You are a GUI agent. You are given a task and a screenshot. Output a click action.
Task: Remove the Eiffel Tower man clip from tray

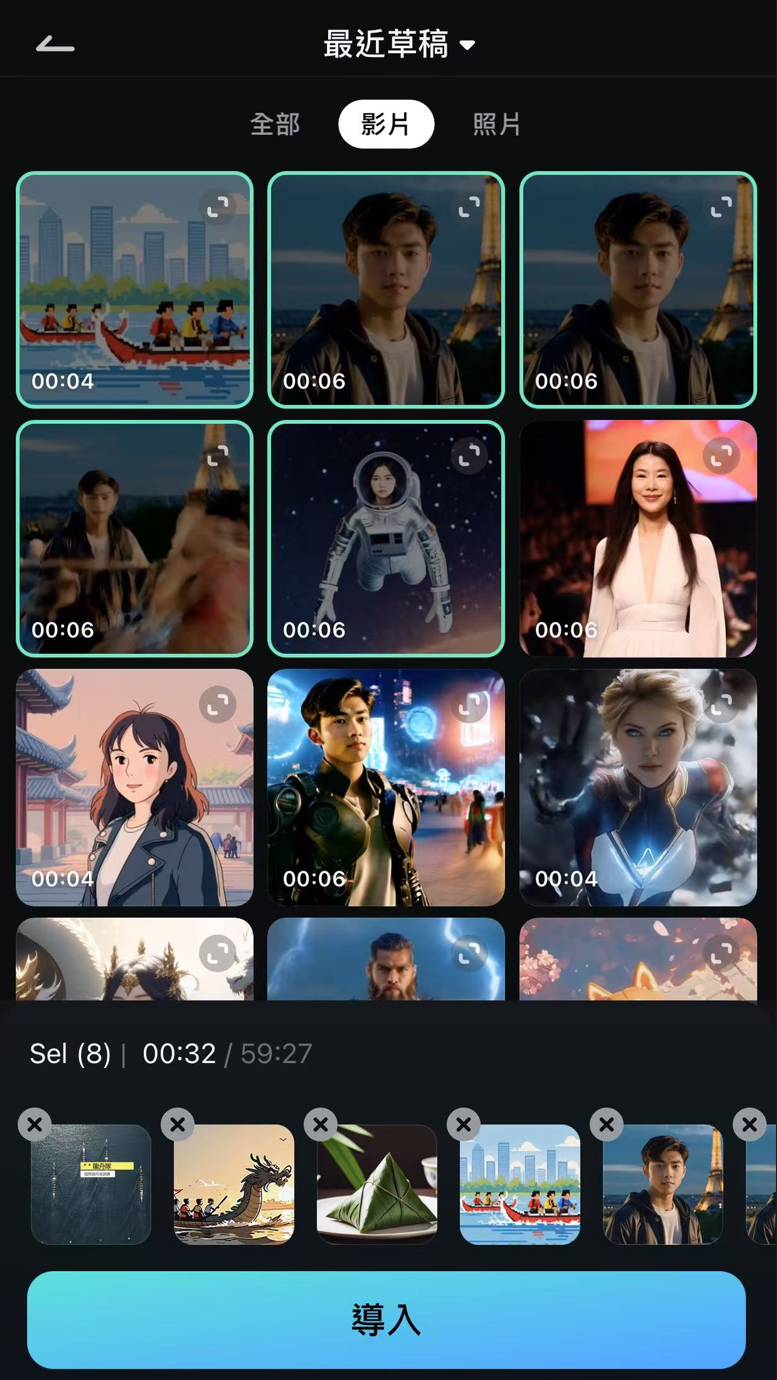606,1124
